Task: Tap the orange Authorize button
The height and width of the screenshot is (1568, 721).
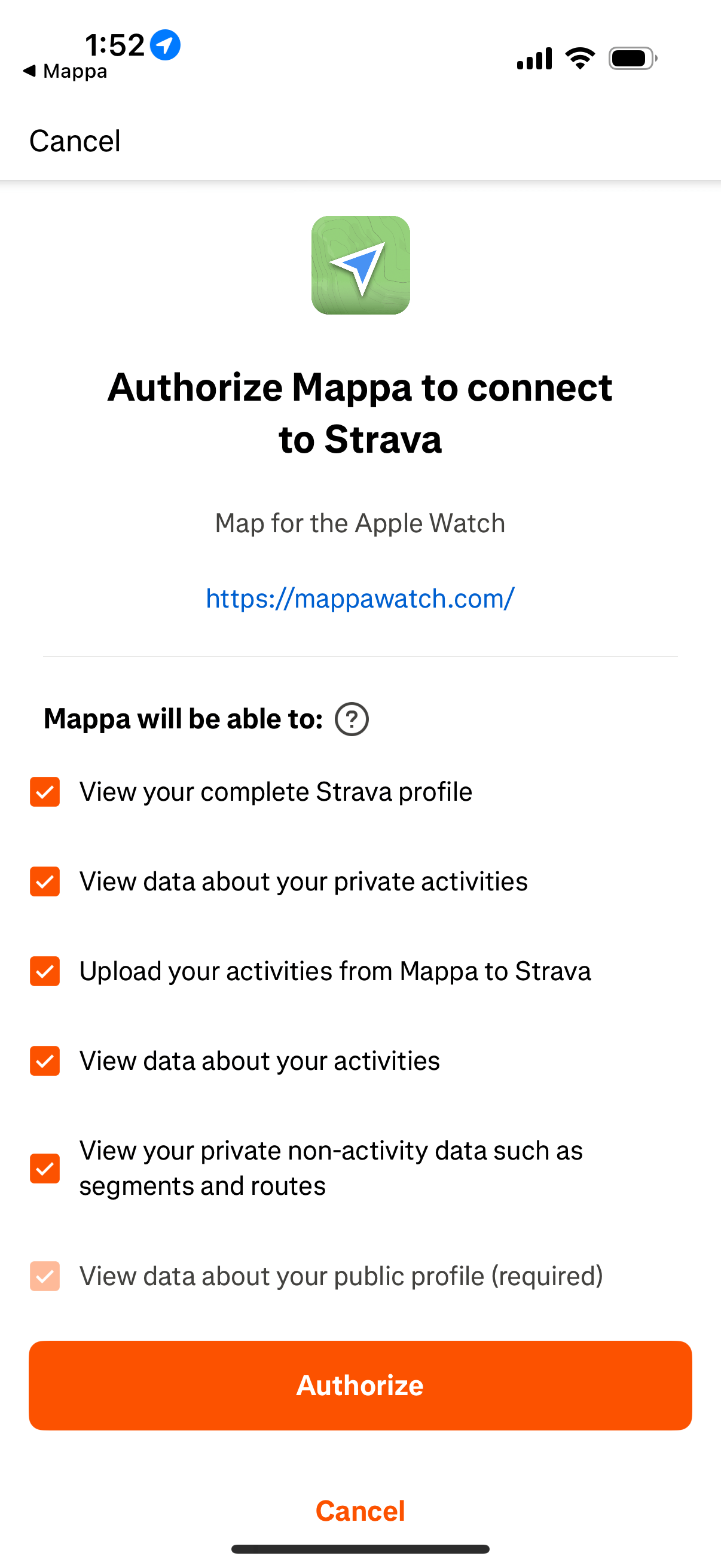Action: click(360, 1386)
